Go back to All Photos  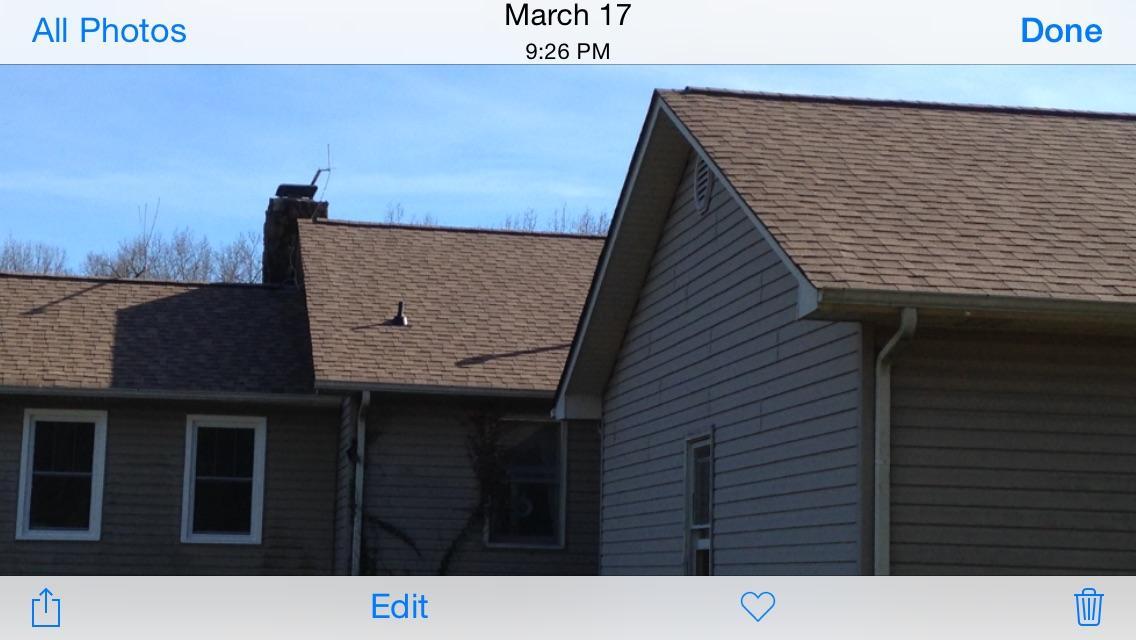109,31
